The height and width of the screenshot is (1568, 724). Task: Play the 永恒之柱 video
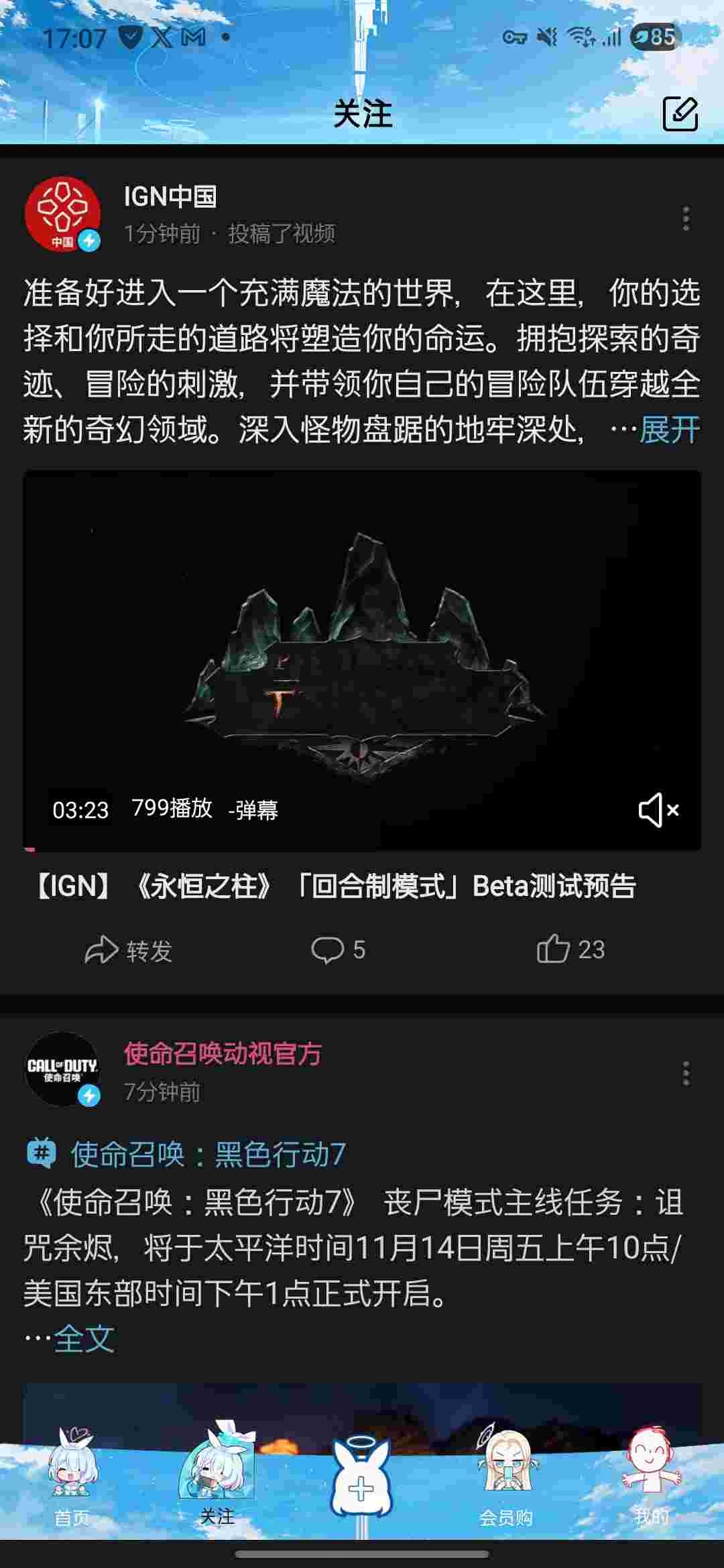coord(362,660)
